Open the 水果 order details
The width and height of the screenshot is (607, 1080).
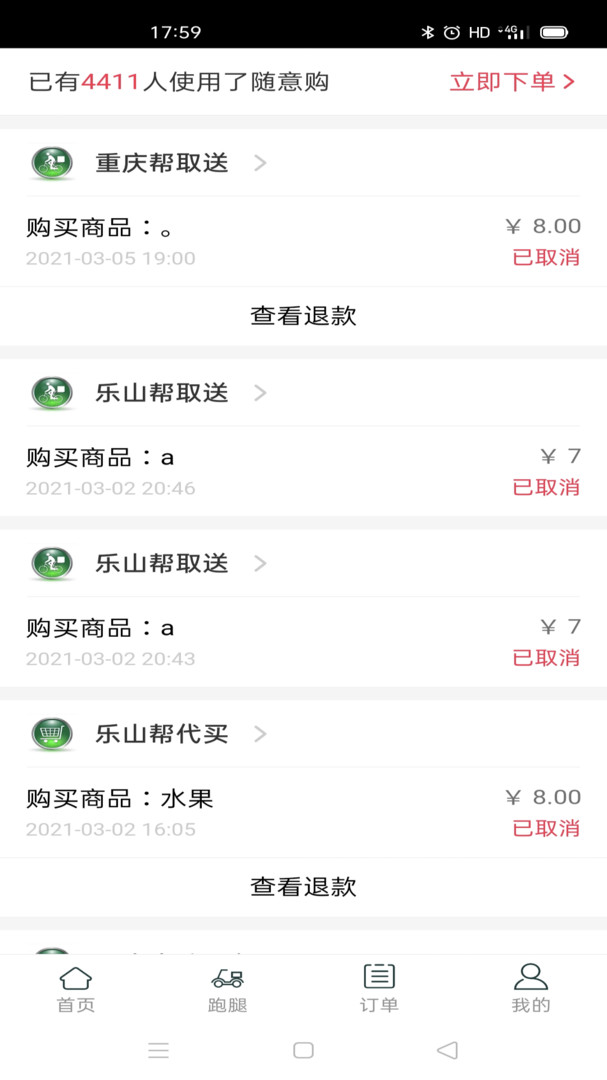click(303, 811)
